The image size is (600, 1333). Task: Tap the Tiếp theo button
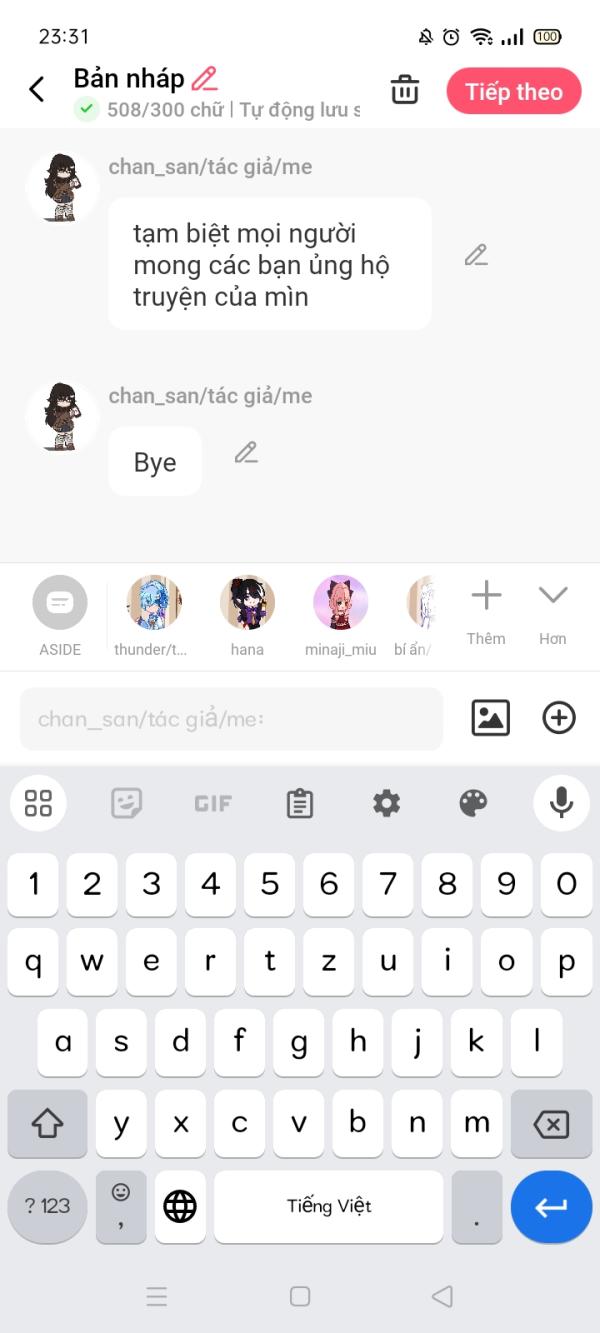(513, 92)
